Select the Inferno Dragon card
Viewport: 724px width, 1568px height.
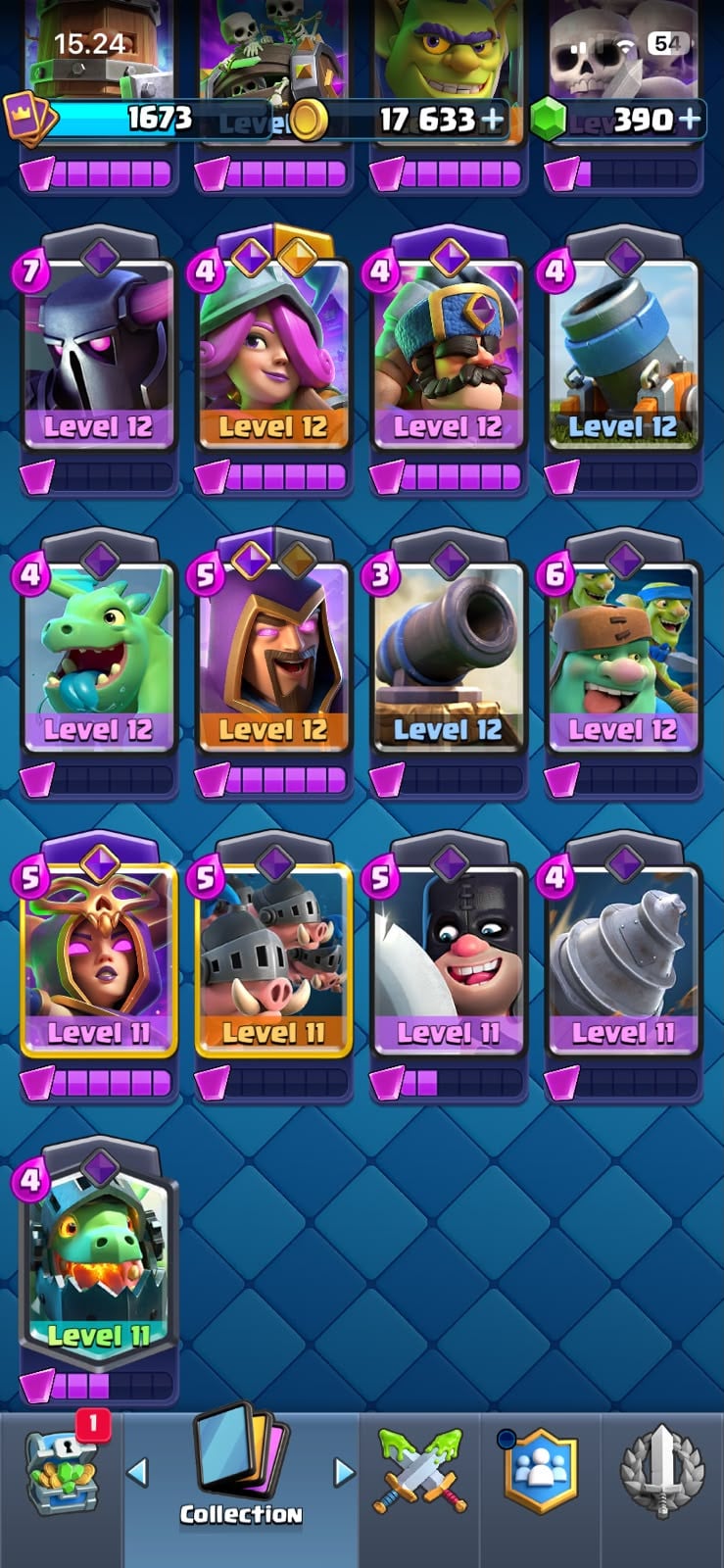coord(98,1254)
